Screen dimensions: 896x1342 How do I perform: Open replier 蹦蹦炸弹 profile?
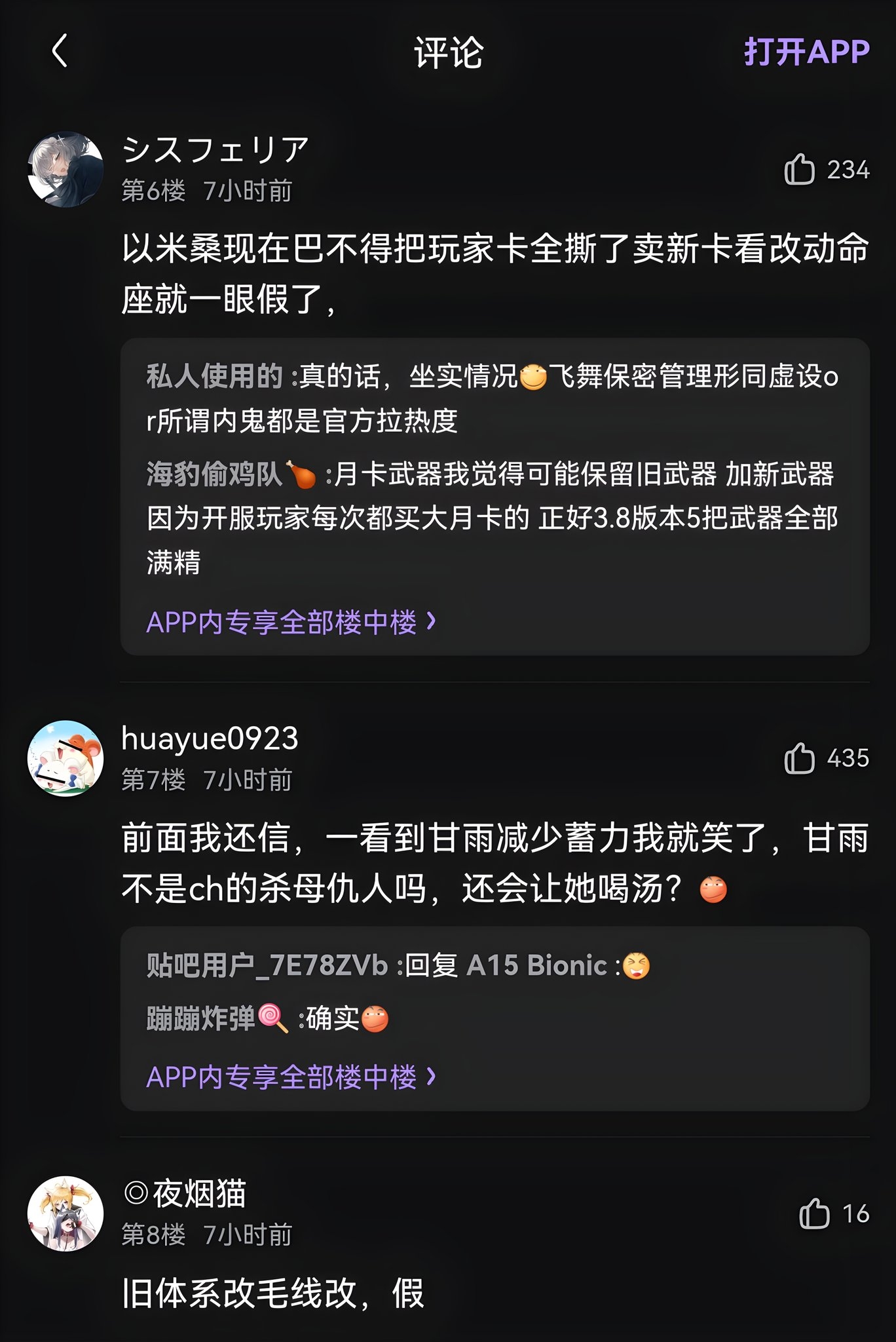coord(201,1019)
